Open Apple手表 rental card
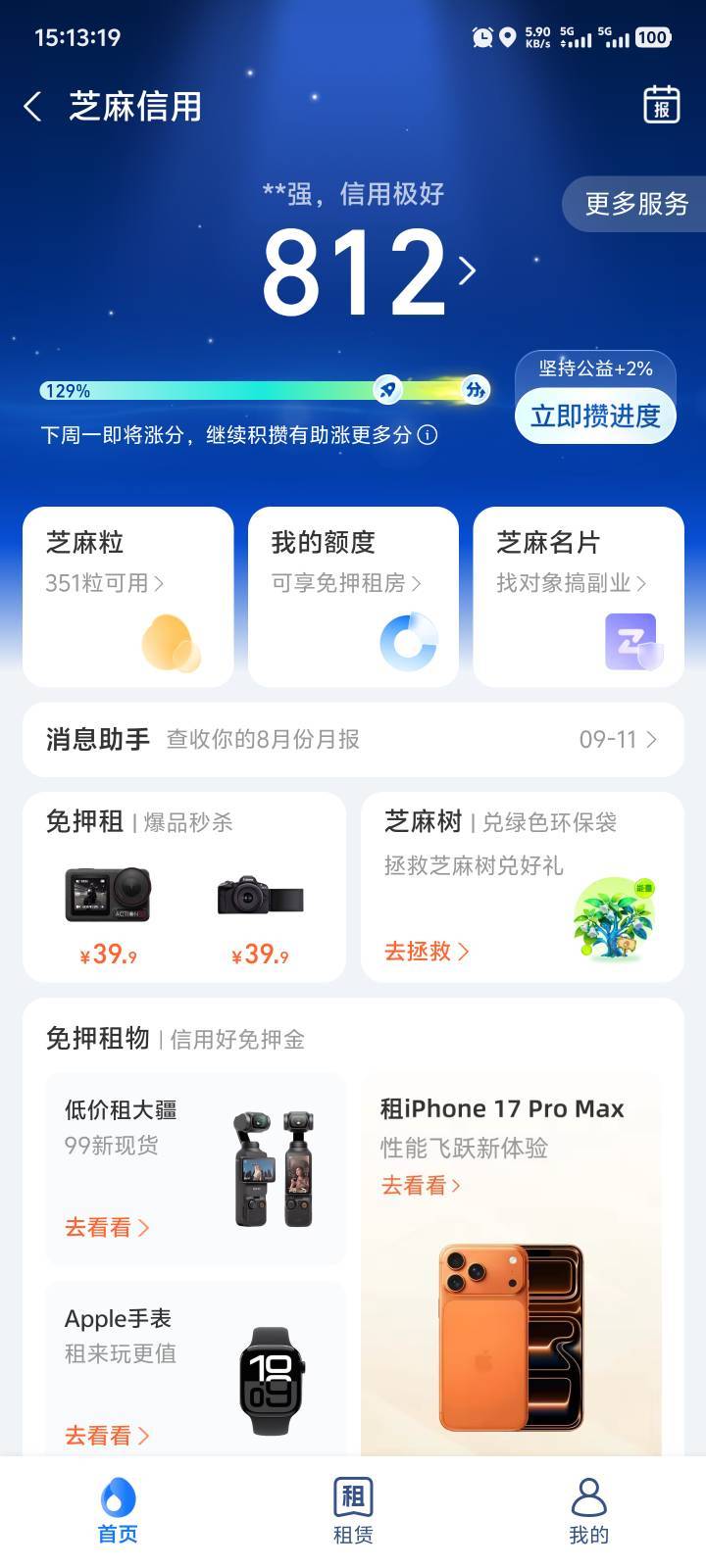 [196, 1372]
